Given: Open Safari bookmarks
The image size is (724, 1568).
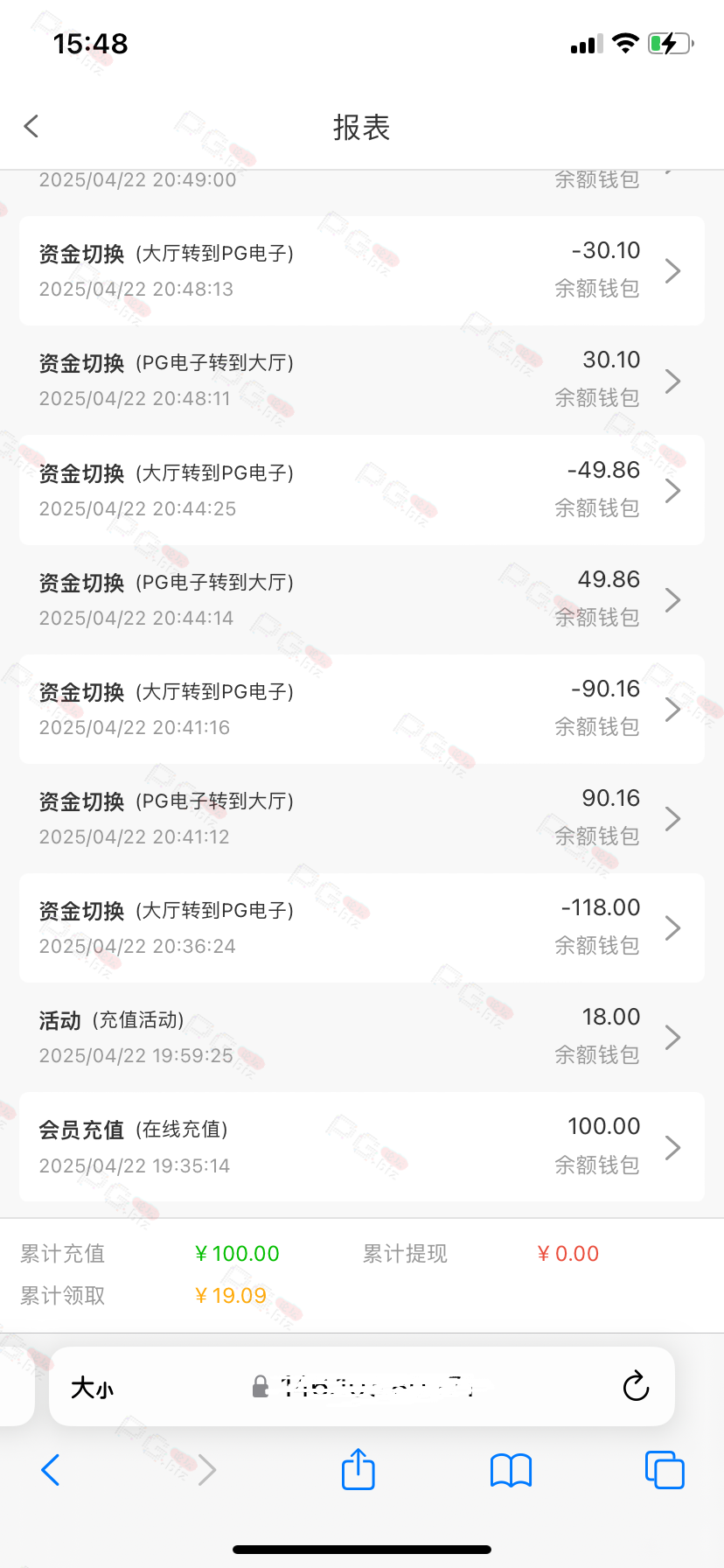Looking at the screenshot, I should tap(512, 1470).
